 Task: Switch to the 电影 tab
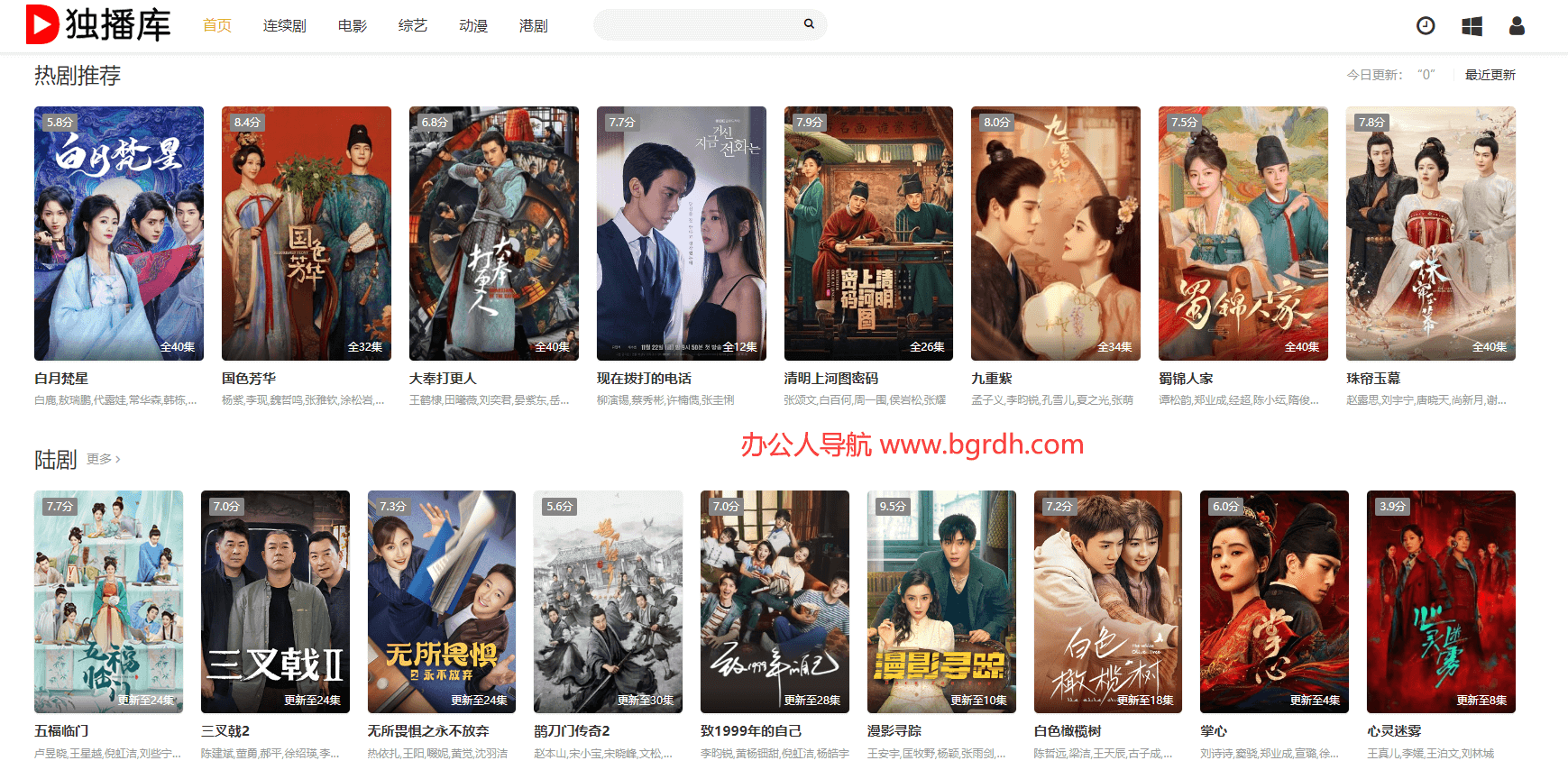[x=353, y=26]
